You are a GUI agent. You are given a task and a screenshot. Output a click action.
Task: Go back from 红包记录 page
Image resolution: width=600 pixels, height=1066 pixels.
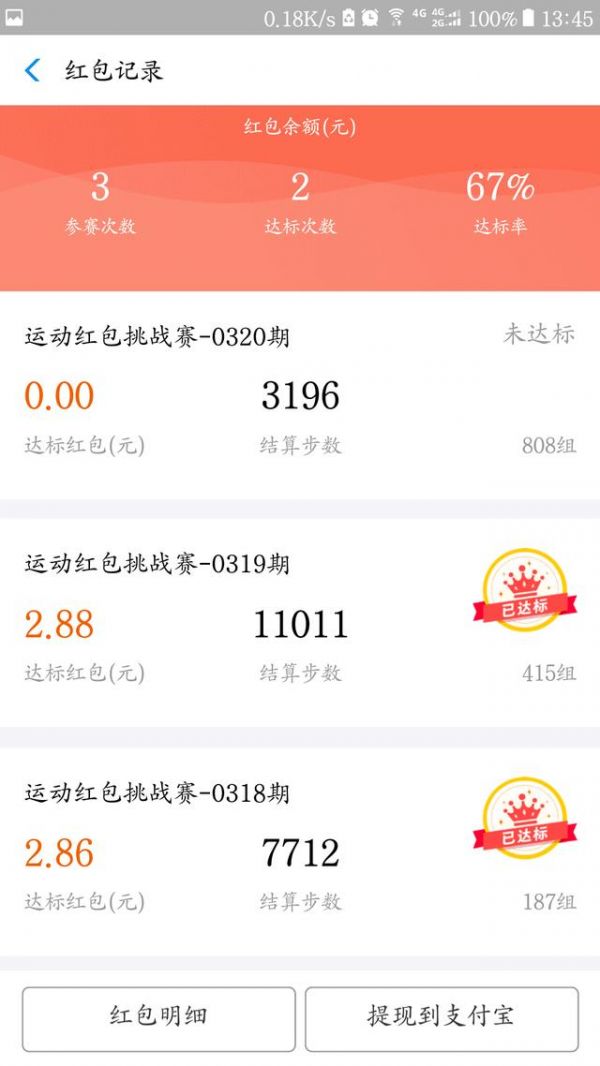click(x=33, y=70)
